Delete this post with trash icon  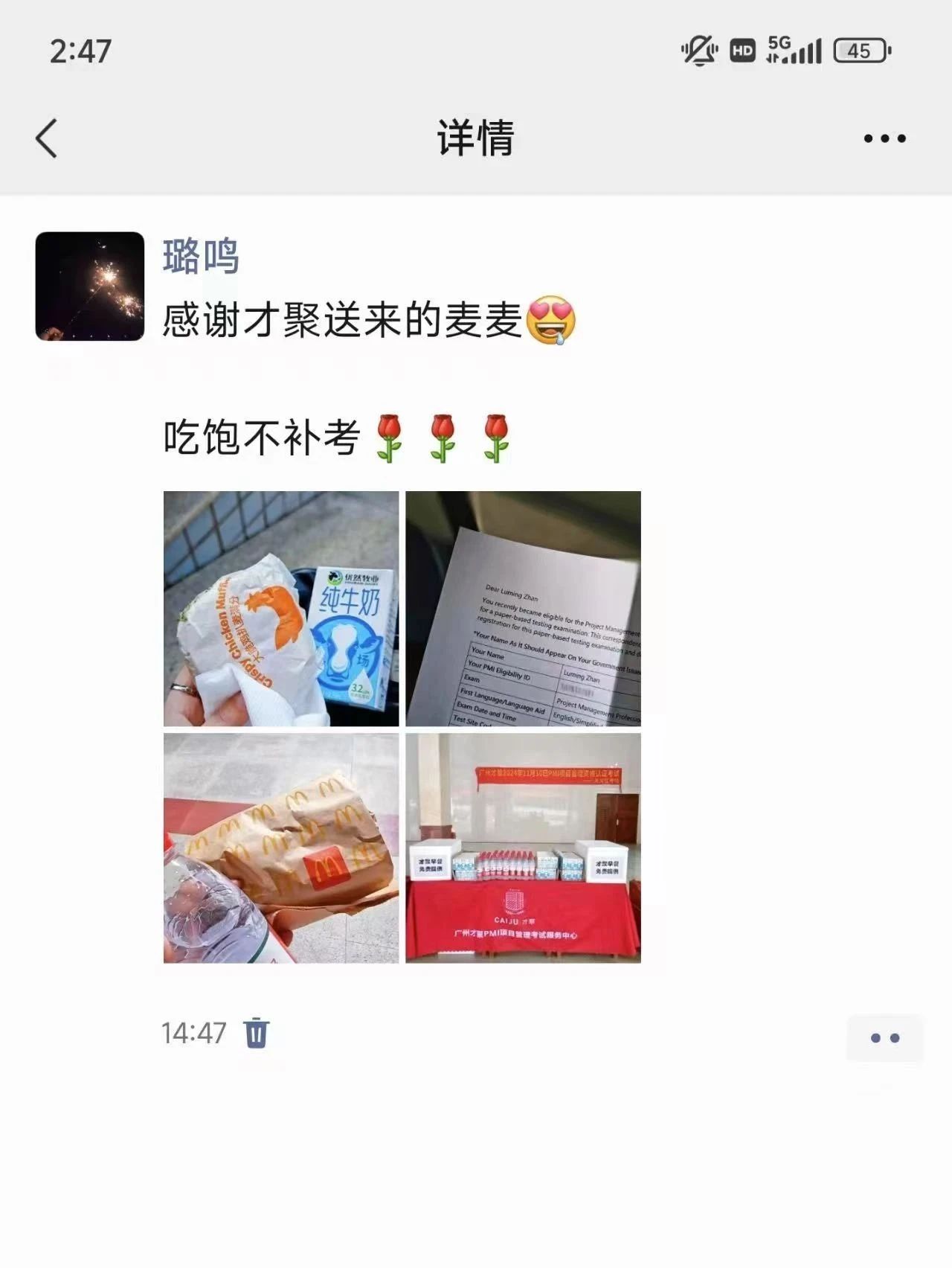point(257,1033)
